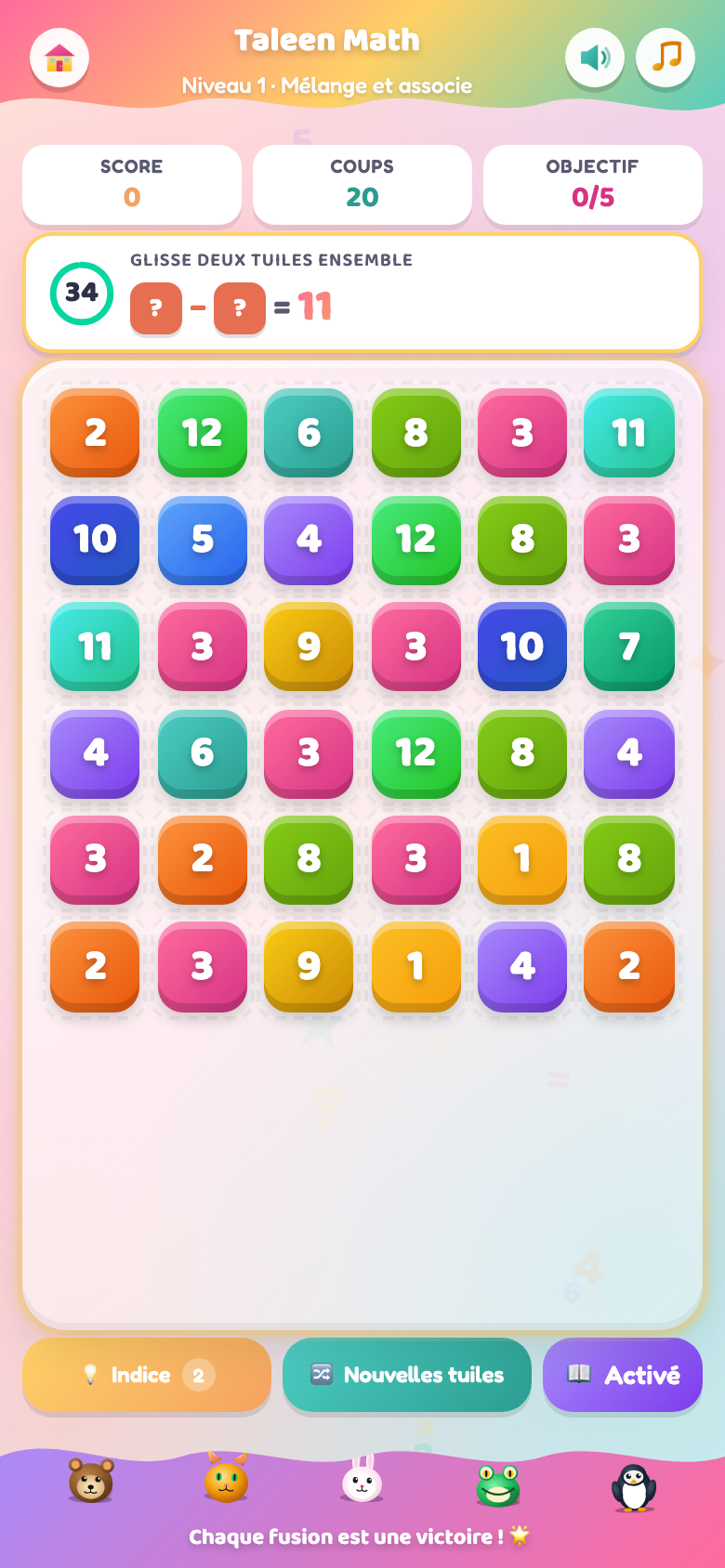Viewport: 725px width, 1568px height.
Task: Select the number 5 tile
Action: pyautogui.click(x=203, y=540)
